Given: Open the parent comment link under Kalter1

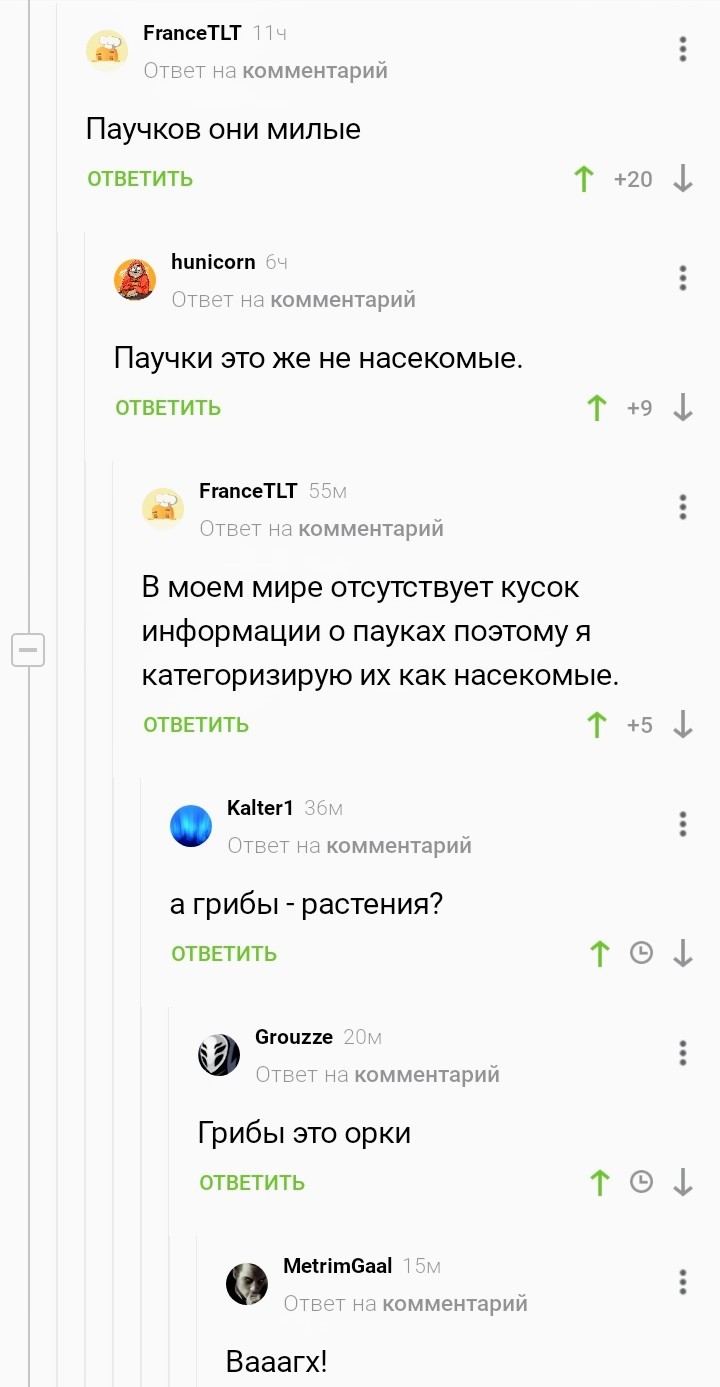Looking at the screenshot, I should [x=398, y=846].
